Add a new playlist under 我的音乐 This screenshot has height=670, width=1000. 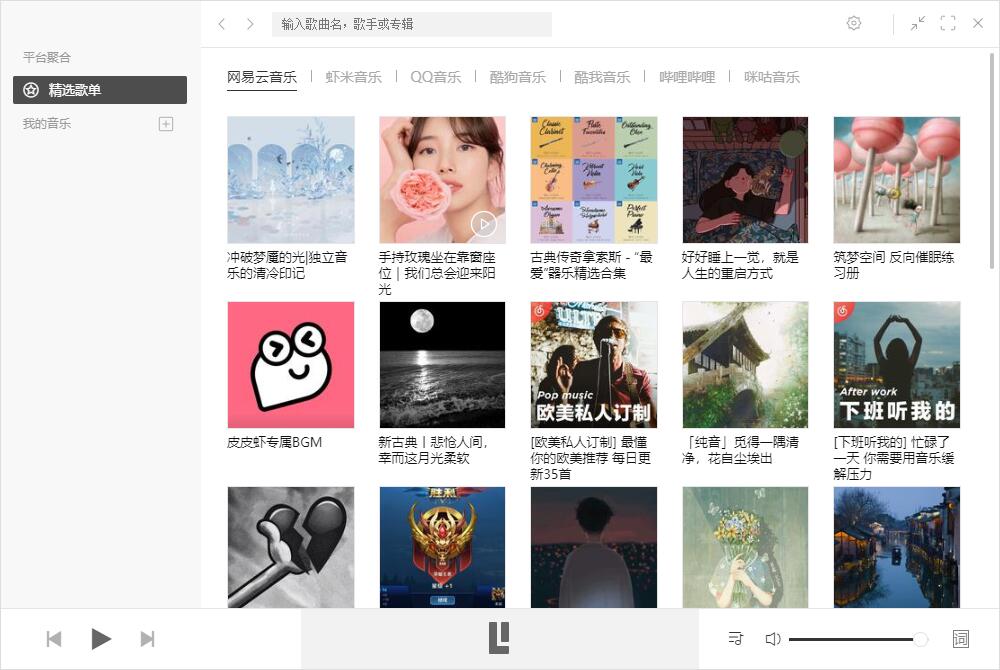tap(167, 124)
